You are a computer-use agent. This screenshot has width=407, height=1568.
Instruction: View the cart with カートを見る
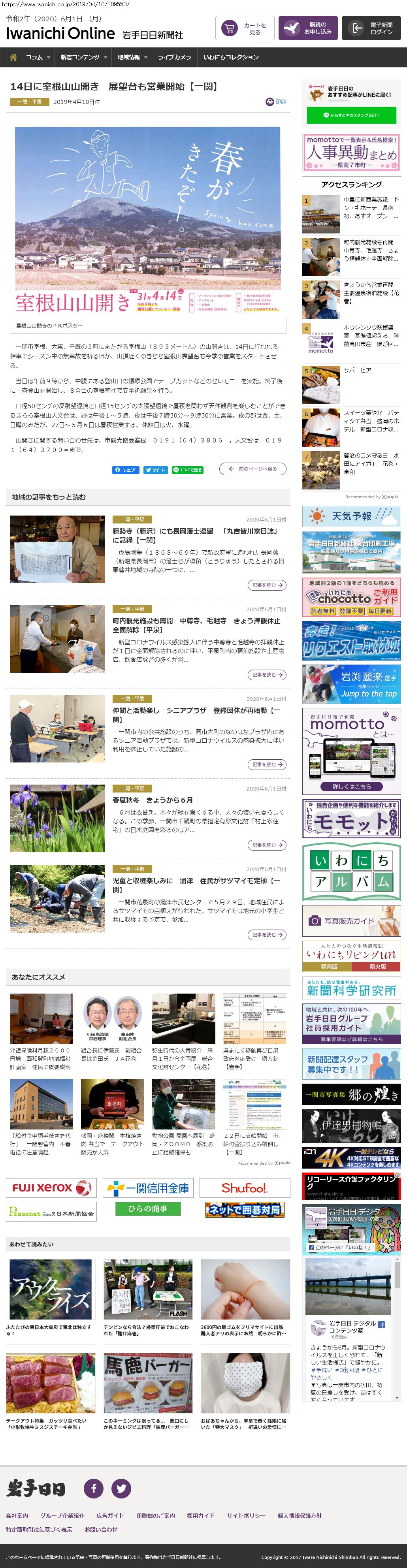tap(244, 28)
